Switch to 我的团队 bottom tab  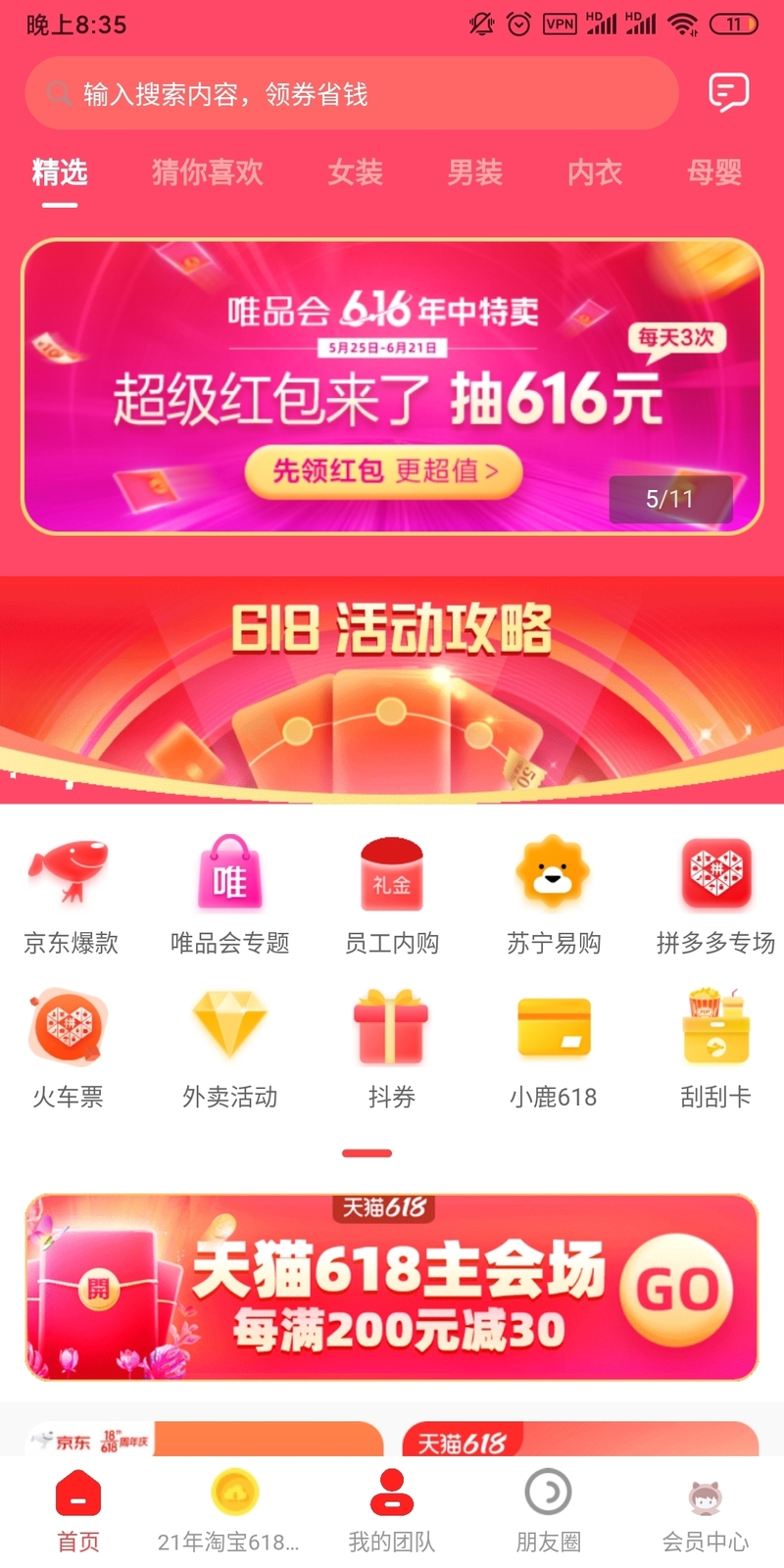pyautogui.click(x=391, y=1511)
